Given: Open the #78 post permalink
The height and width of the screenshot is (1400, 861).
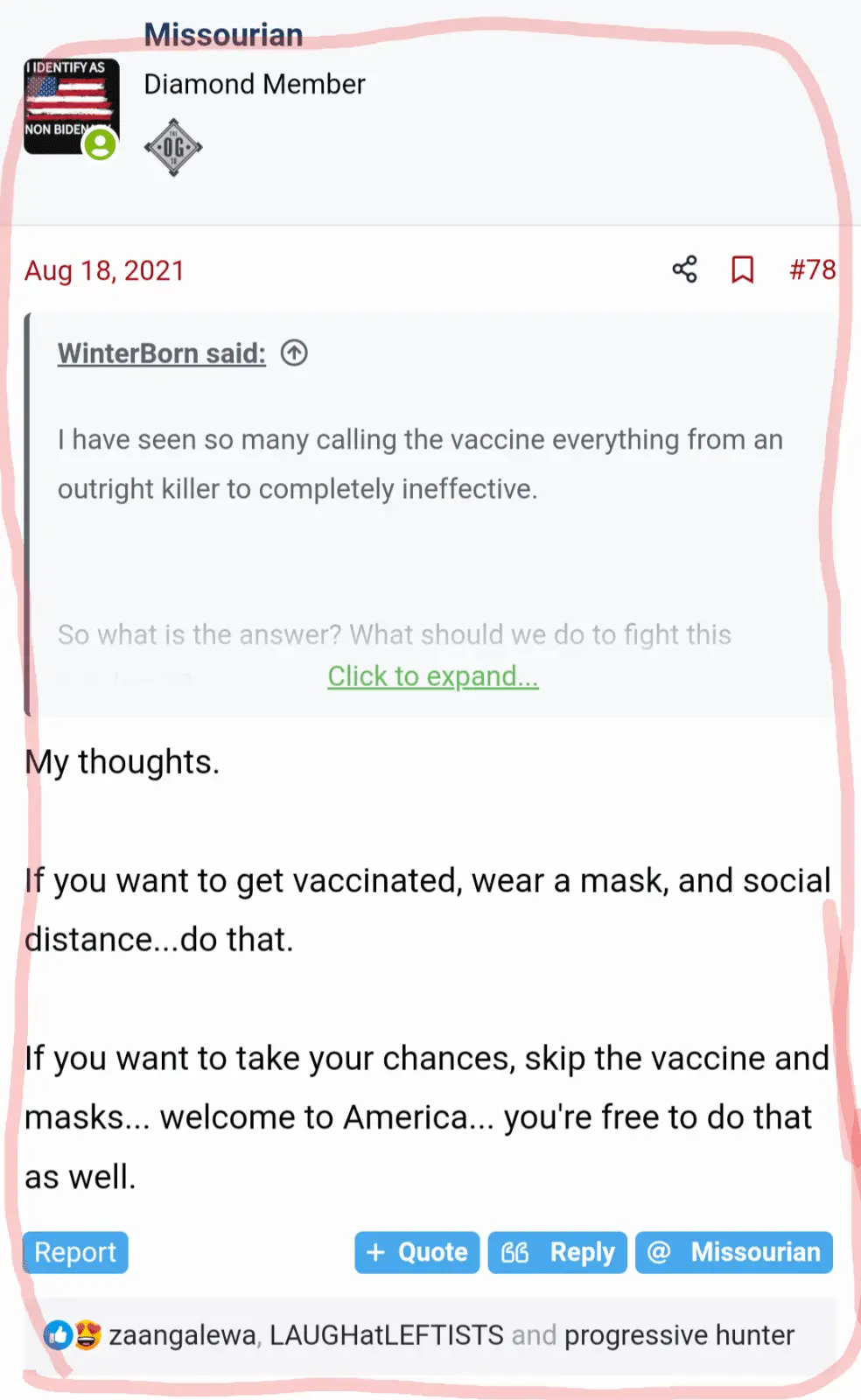Looking at the screenshot, I should 812,269.
